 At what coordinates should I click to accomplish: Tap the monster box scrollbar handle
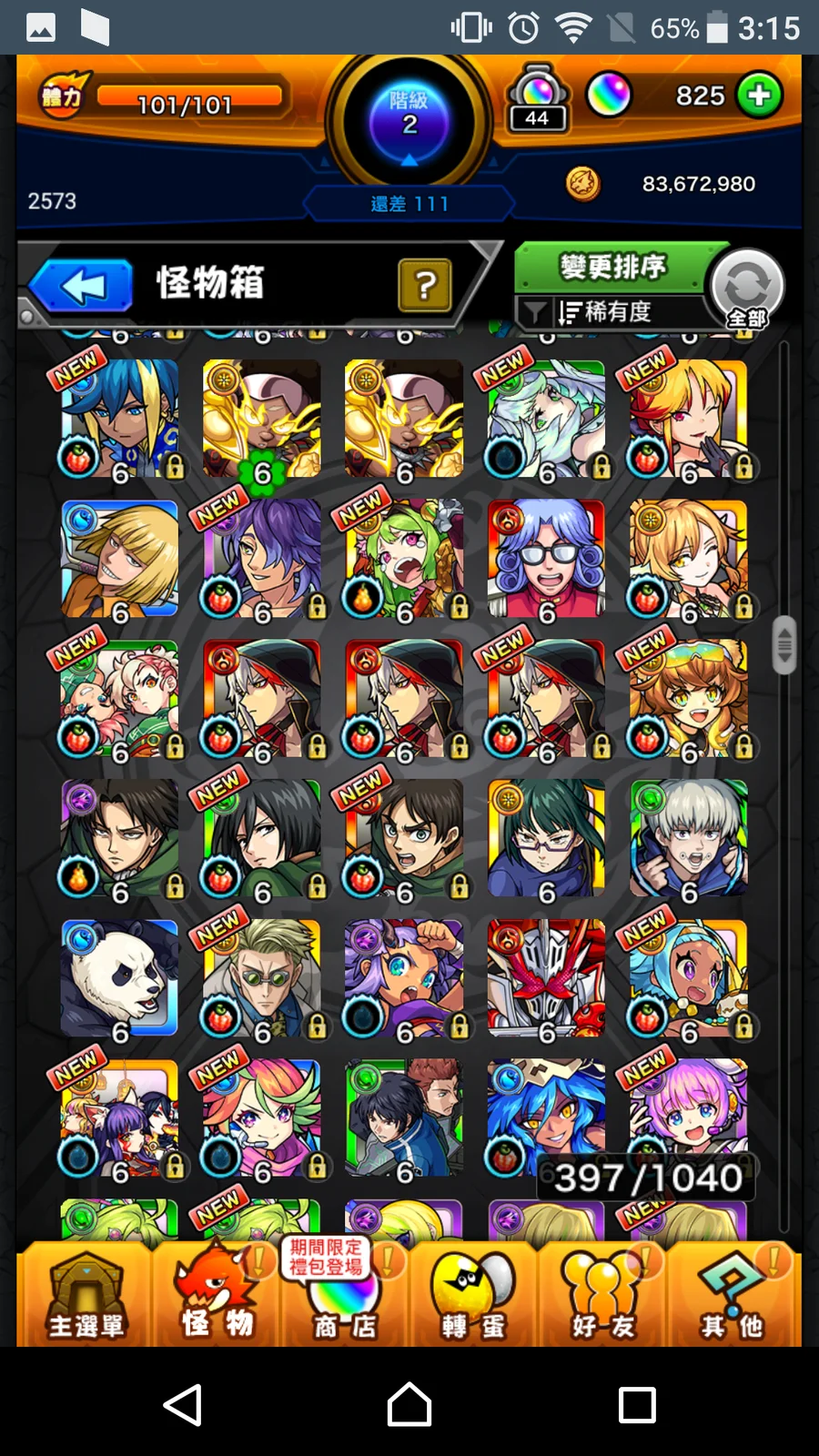(x=784, y=644)
